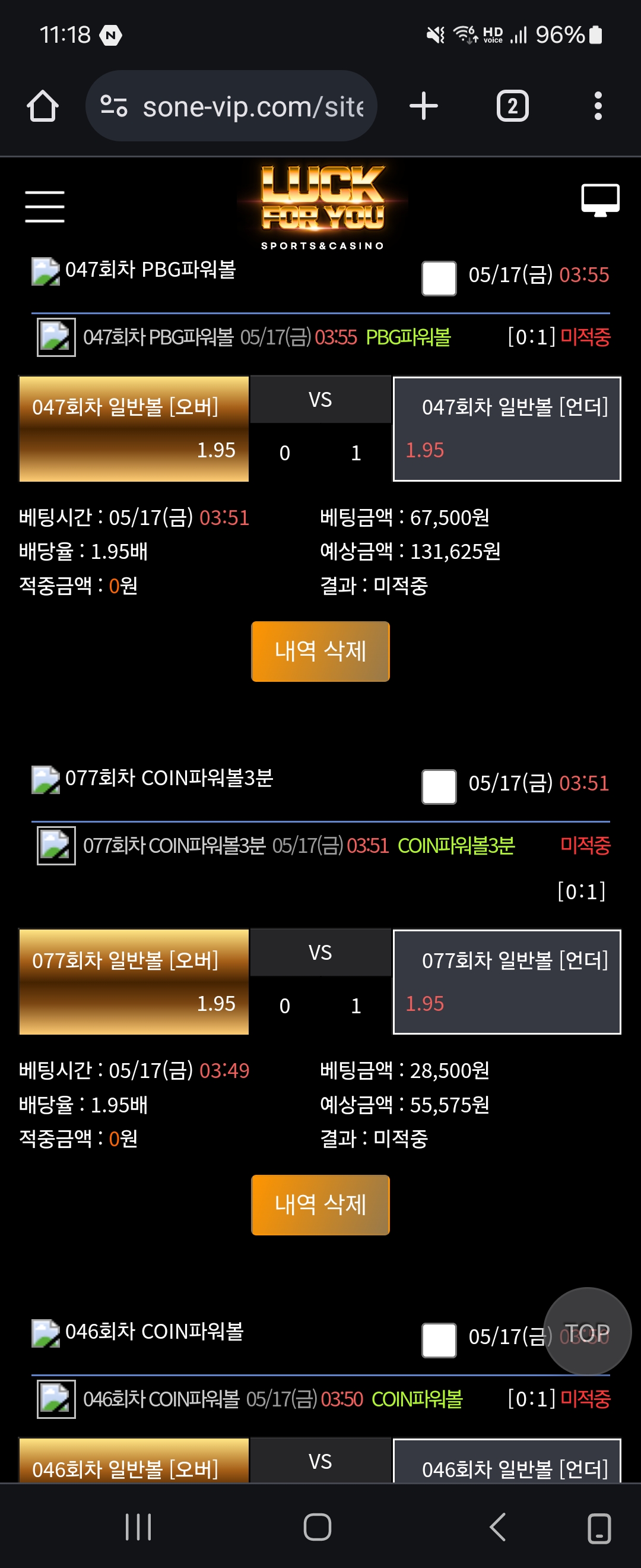
Task: Delete the 077회차 COIN파워볼3분 bet record
Action: (x=320, y=1204)
